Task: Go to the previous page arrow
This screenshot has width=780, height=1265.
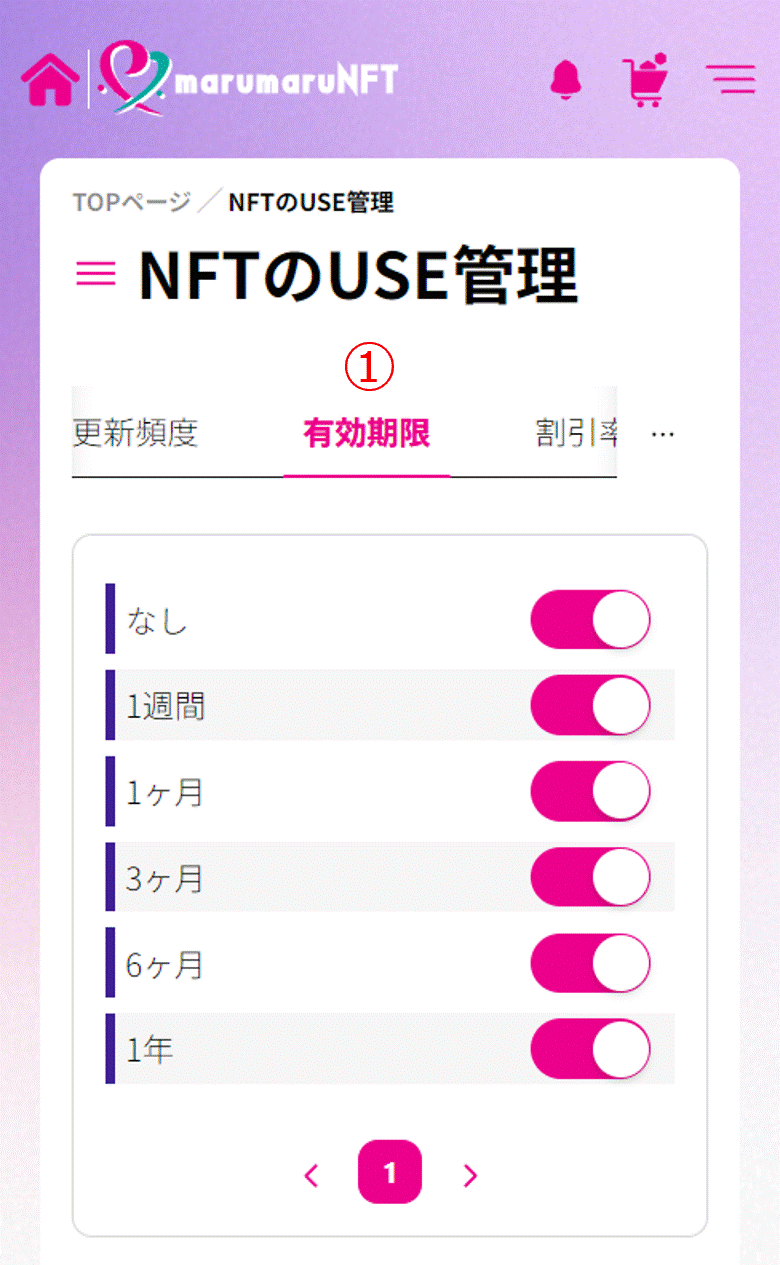Action: tap(311, 1175)
